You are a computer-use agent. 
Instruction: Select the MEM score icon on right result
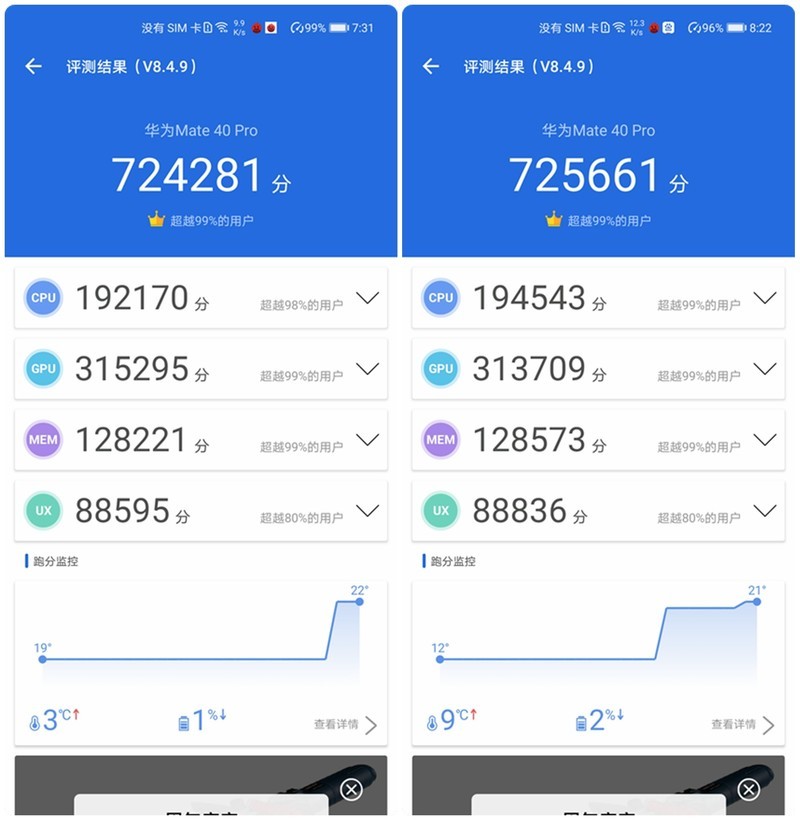(441, 440)
